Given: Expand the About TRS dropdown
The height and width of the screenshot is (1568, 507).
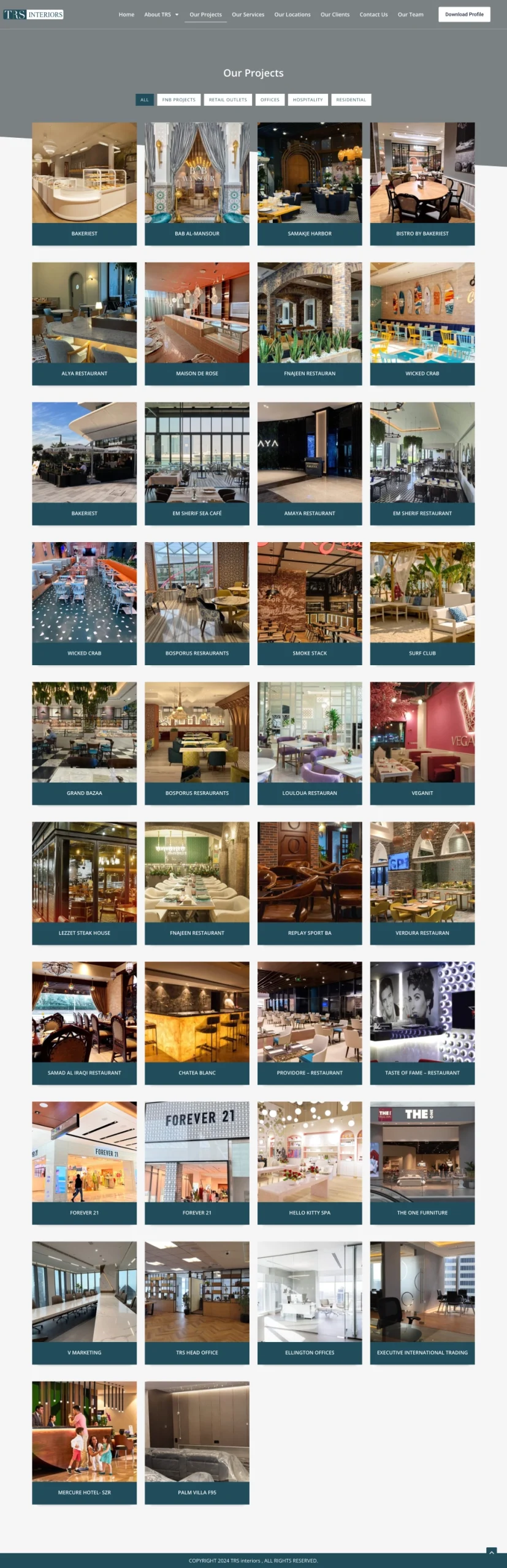Looking at the screenshot, I should click(161, 14).
